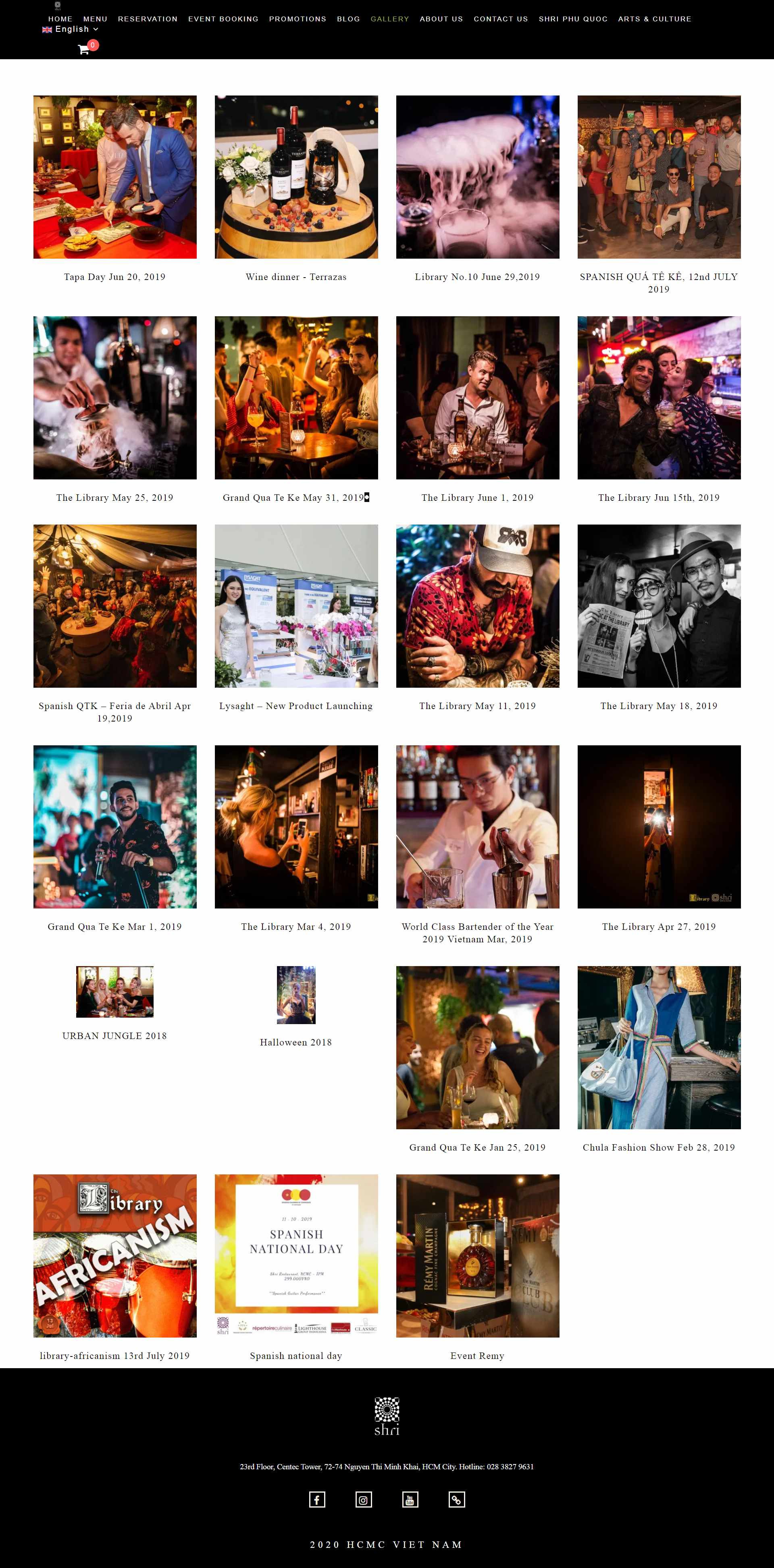Click the small Shri logo at top left
Image resolution: width=774 pixels, height=1568 pixels.
(58, 7)
